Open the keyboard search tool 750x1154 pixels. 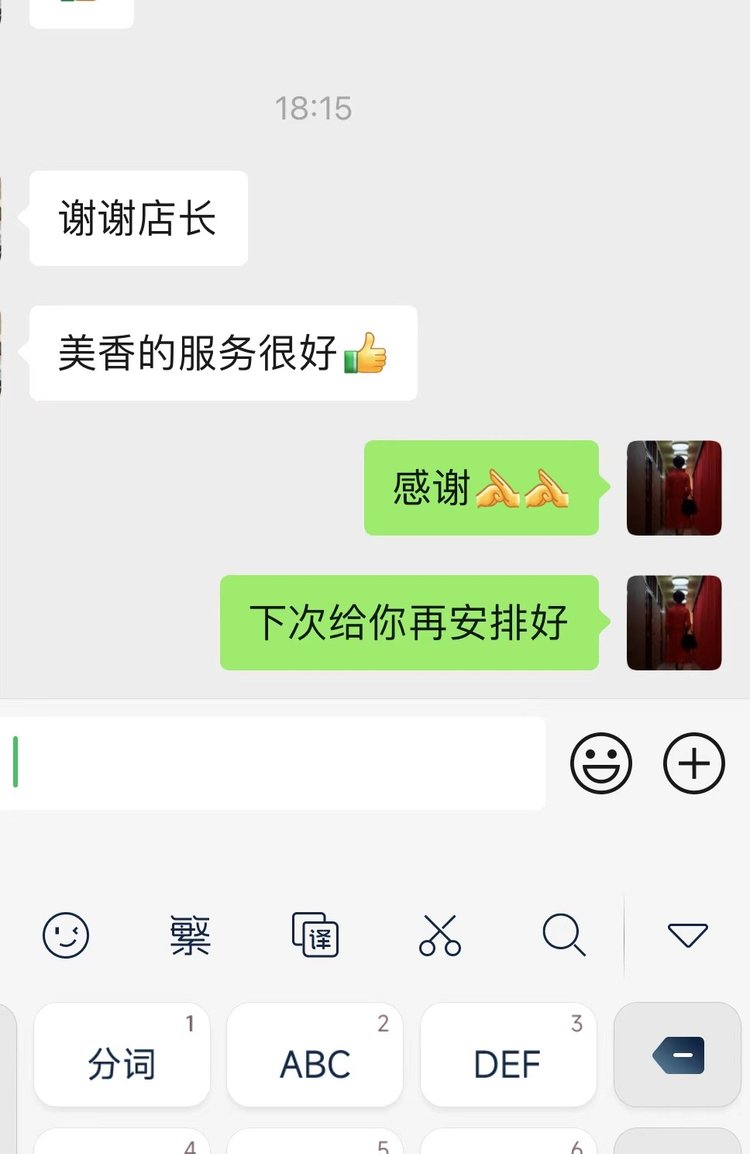[564, 936]
